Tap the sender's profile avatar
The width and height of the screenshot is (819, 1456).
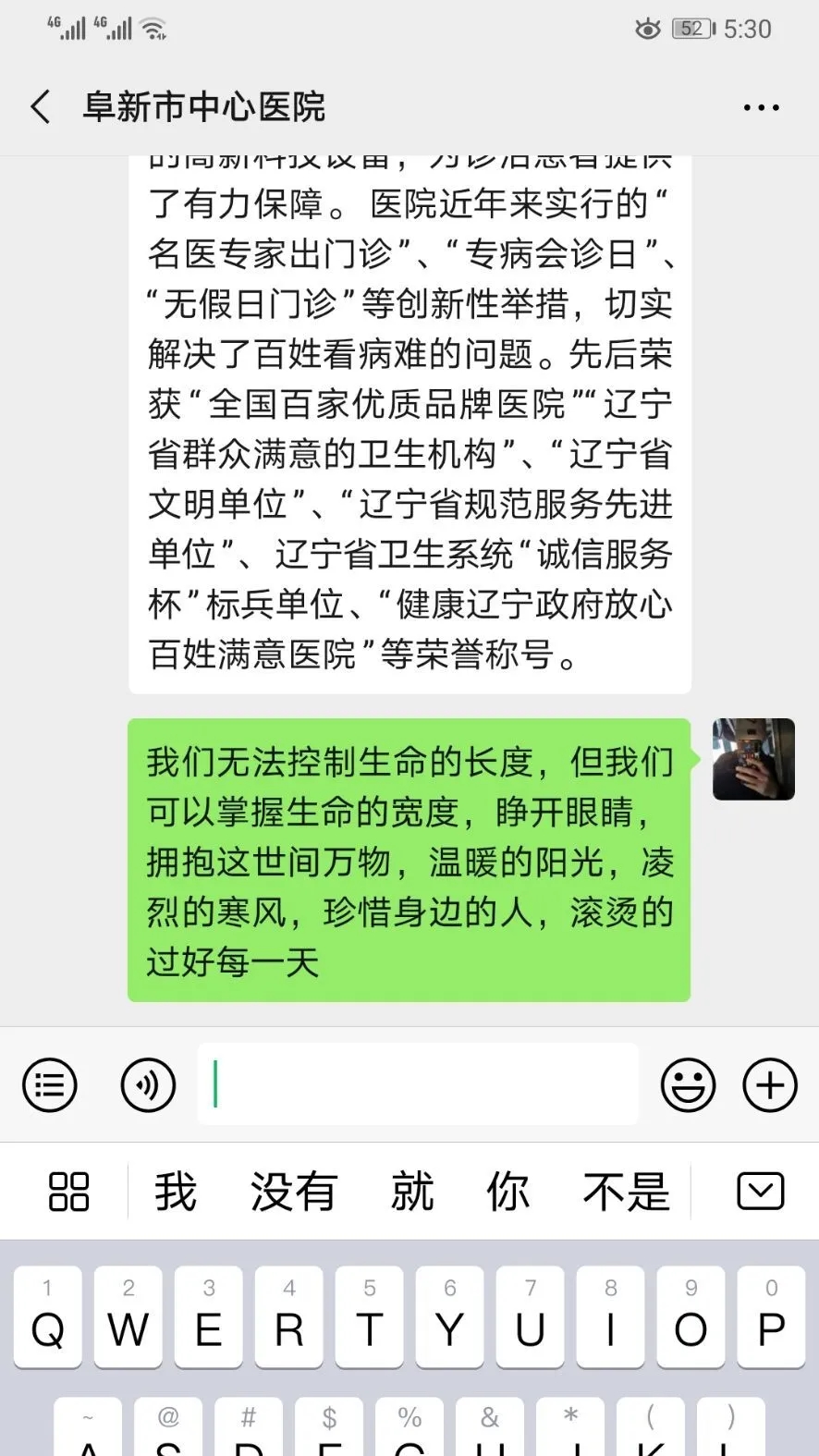[x=753, y=759]
